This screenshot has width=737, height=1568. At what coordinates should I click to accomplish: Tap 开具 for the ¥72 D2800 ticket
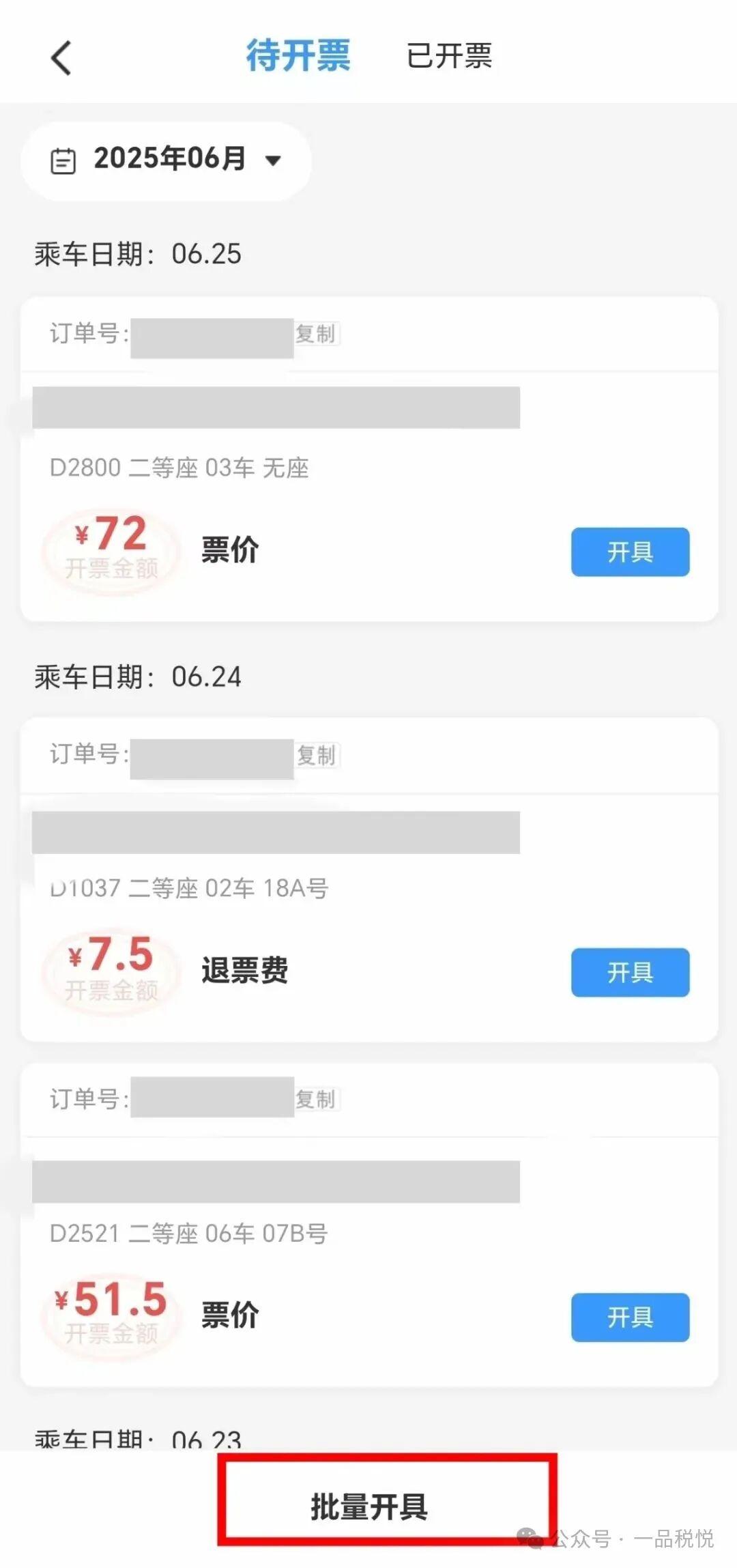(630, 552)
